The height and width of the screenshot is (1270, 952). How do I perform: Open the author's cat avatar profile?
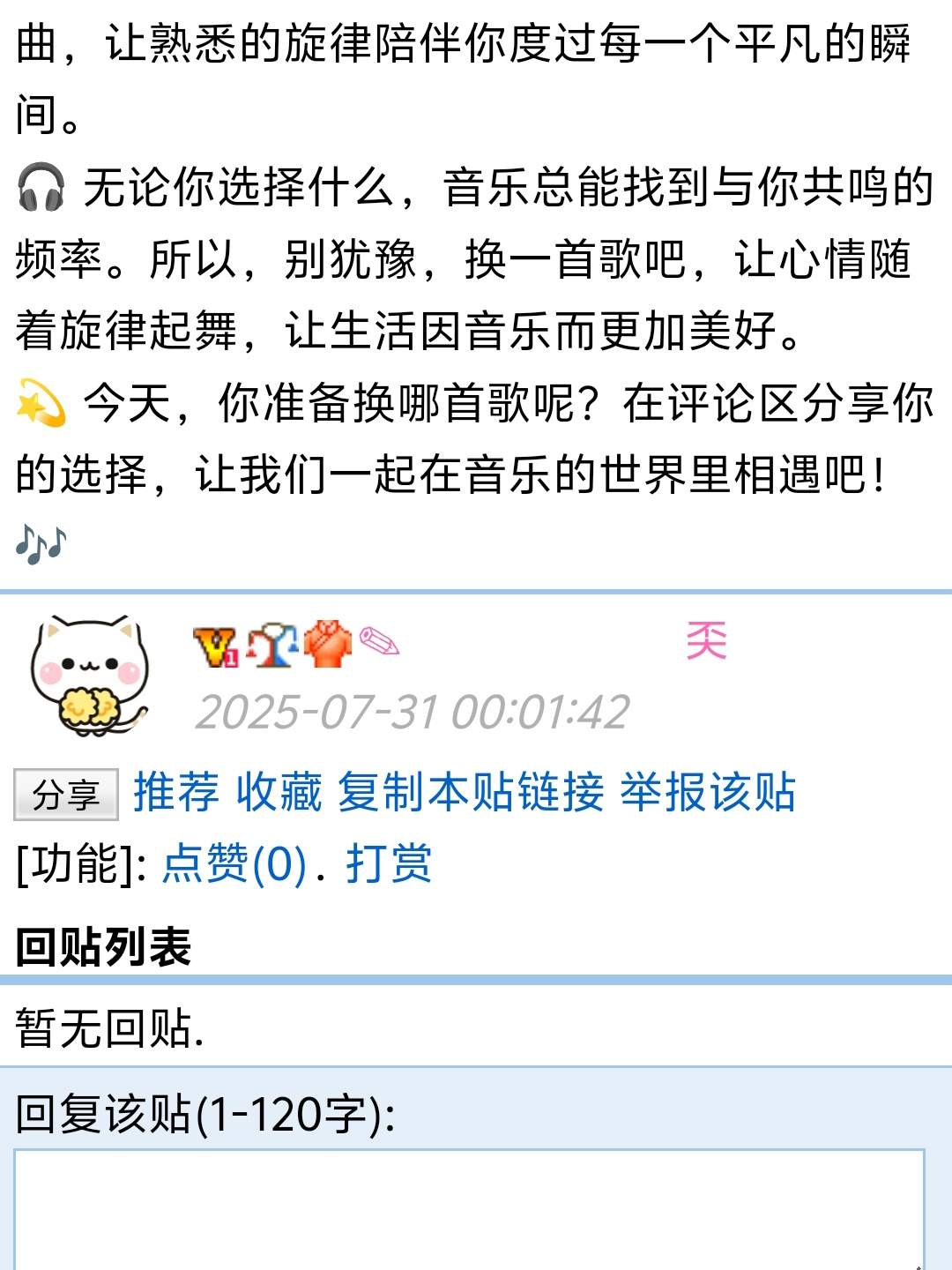pyautogui.click(x=88, y=676)
